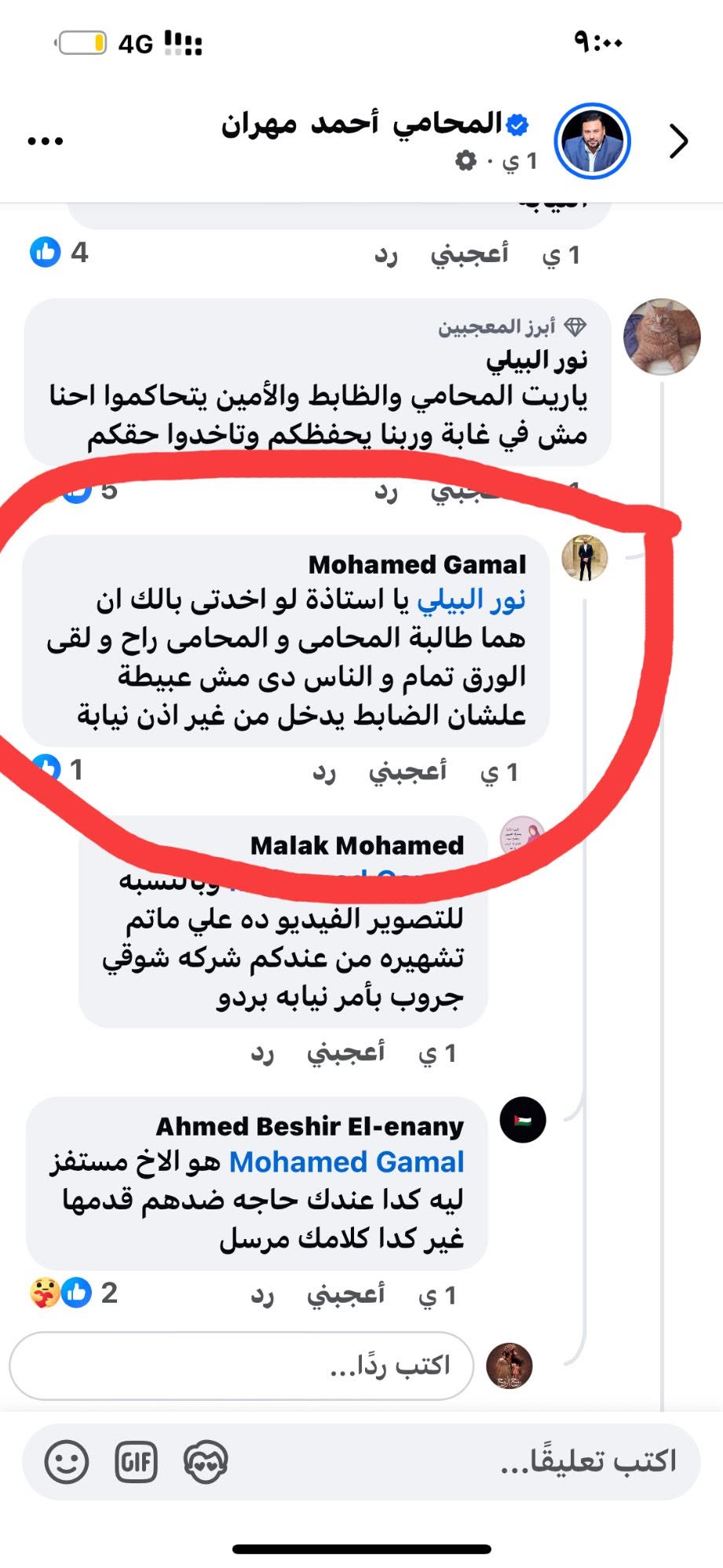Open the avatar stickers picker

(206, 1462)
